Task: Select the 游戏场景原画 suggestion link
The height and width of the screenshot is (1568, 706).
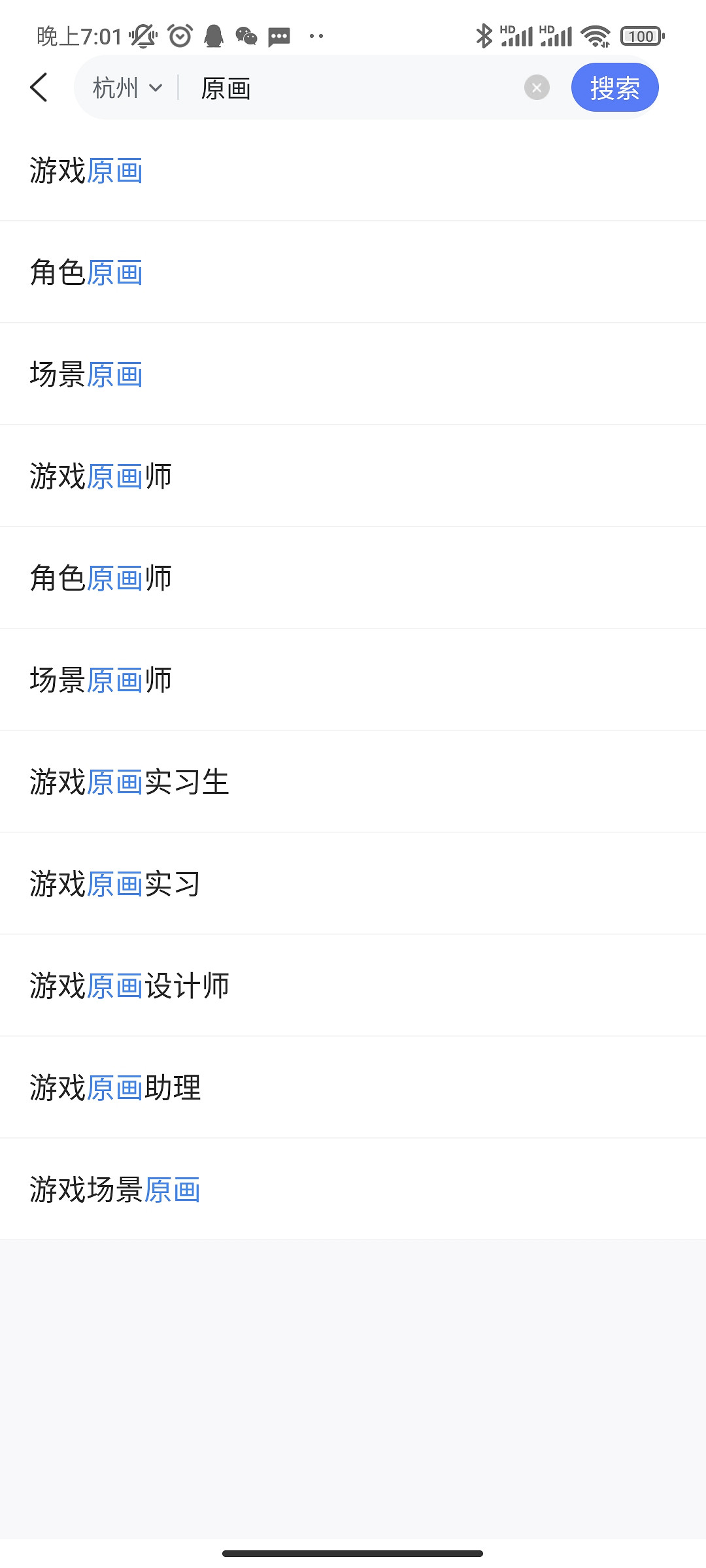Action: (x=114, y=1189)
